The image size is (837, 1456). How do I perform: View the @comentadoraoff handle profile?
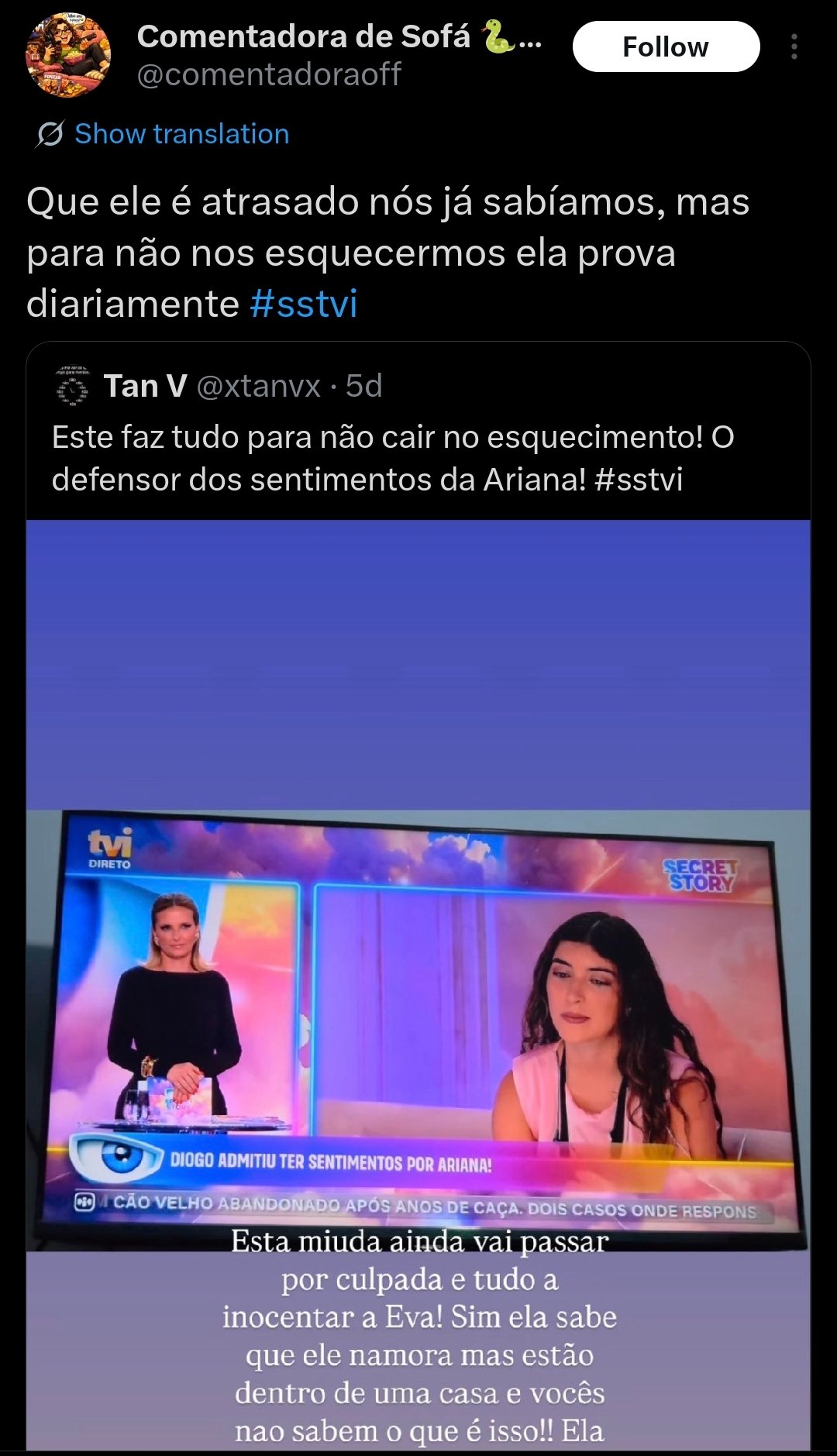[x=269, y=75]
